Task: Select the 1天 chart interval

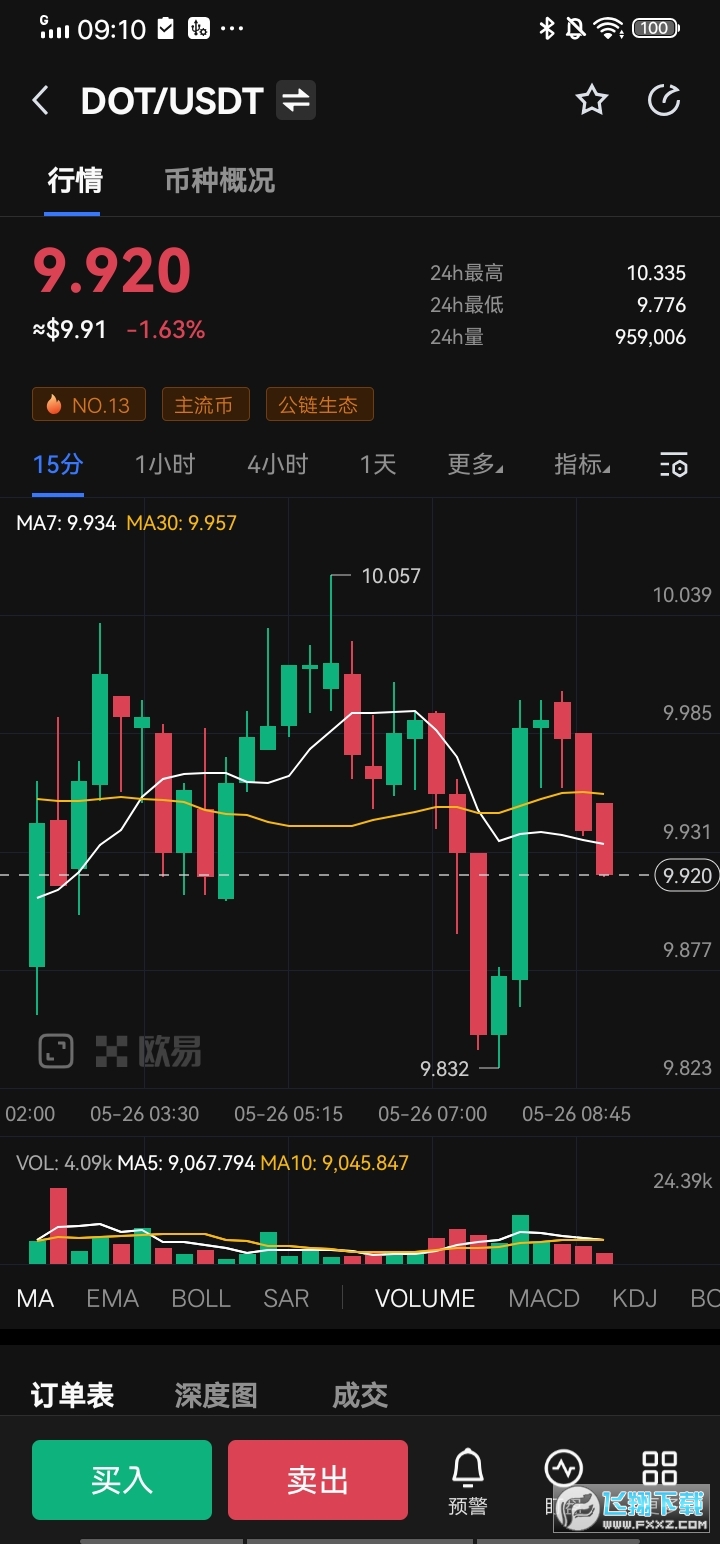Action: tap(378, 464)
